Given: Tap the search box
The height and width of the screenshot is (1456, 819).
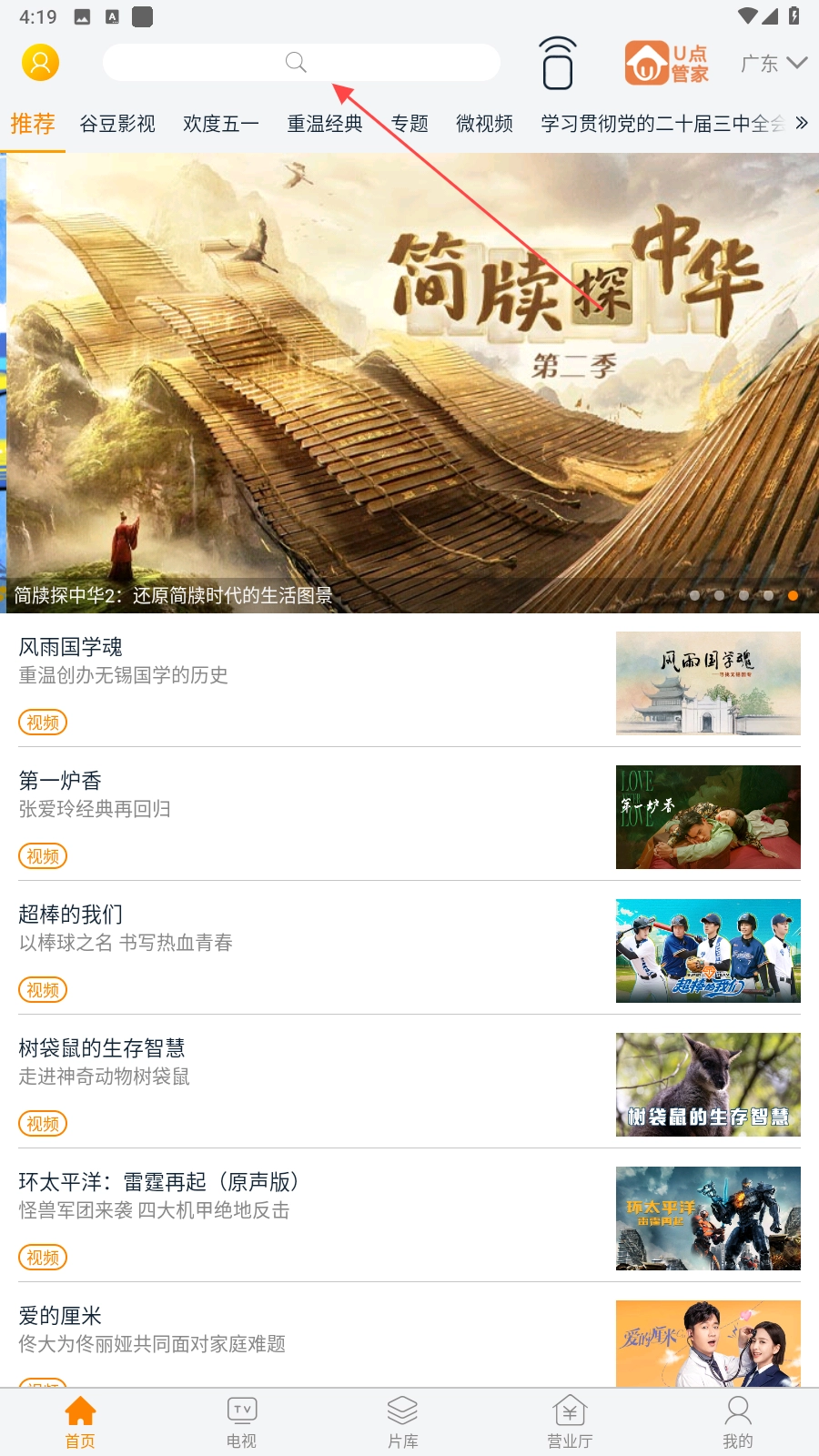Looking at the screenshot, I should pos(301,63).
